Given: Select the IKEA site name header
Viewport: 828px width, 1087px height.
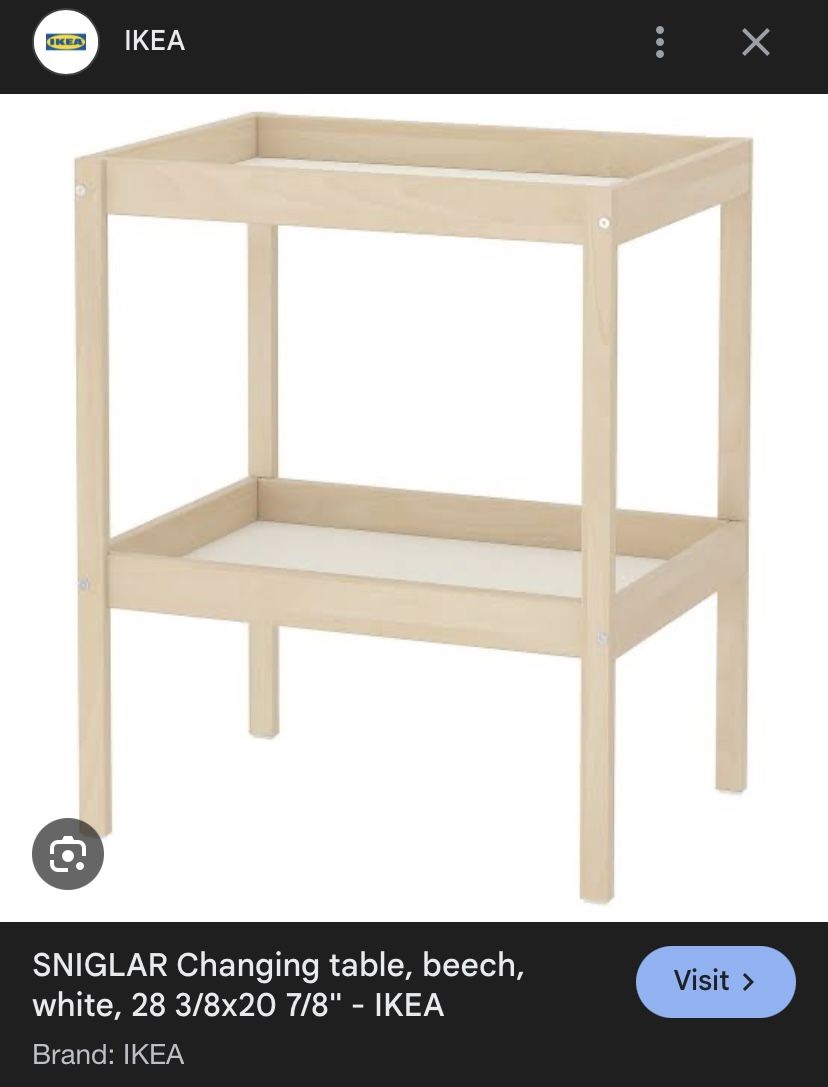Looking at the screenshot, I should coord(154,42).
